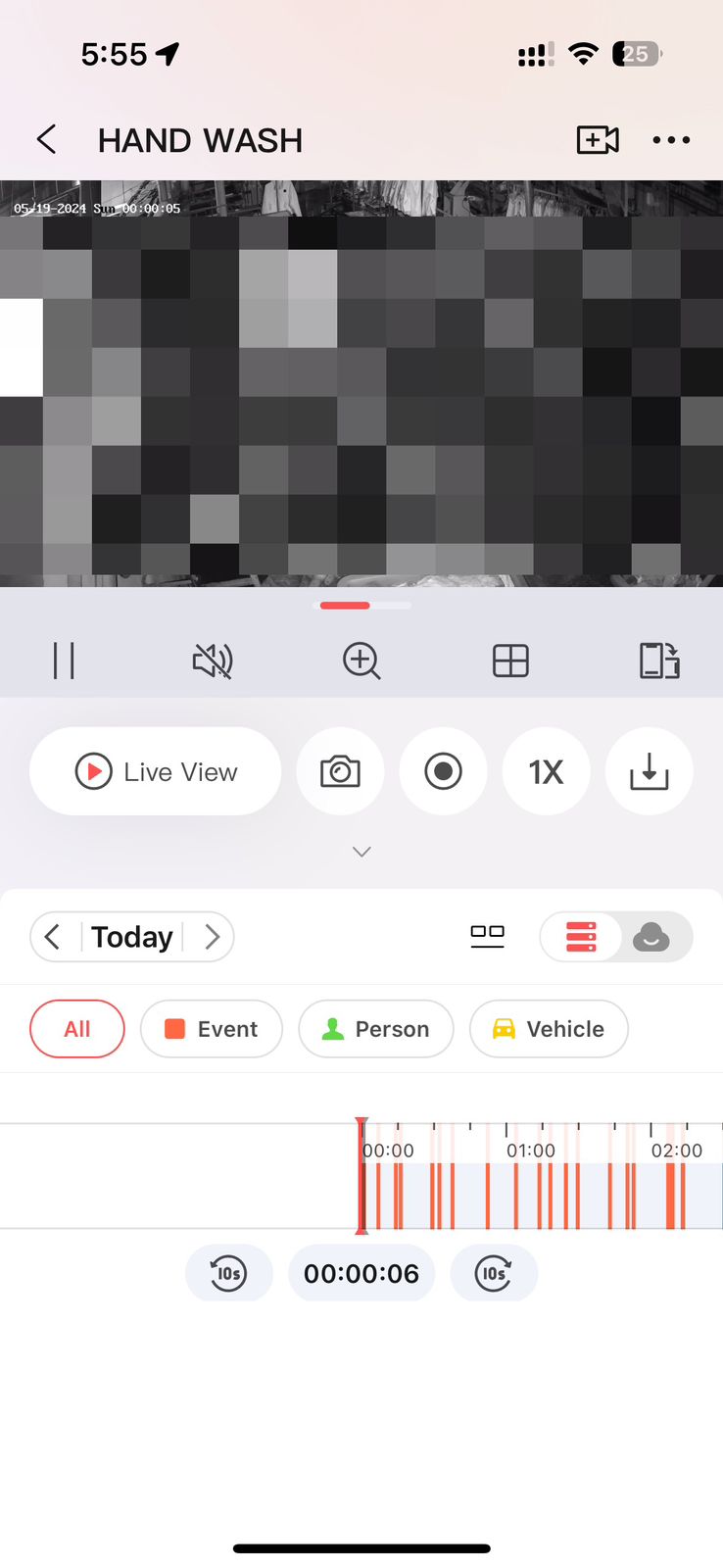The height and width of the screenshot is (1568, 723).
Task: Rewind playback by 10 seconds
Action: 228,1274
